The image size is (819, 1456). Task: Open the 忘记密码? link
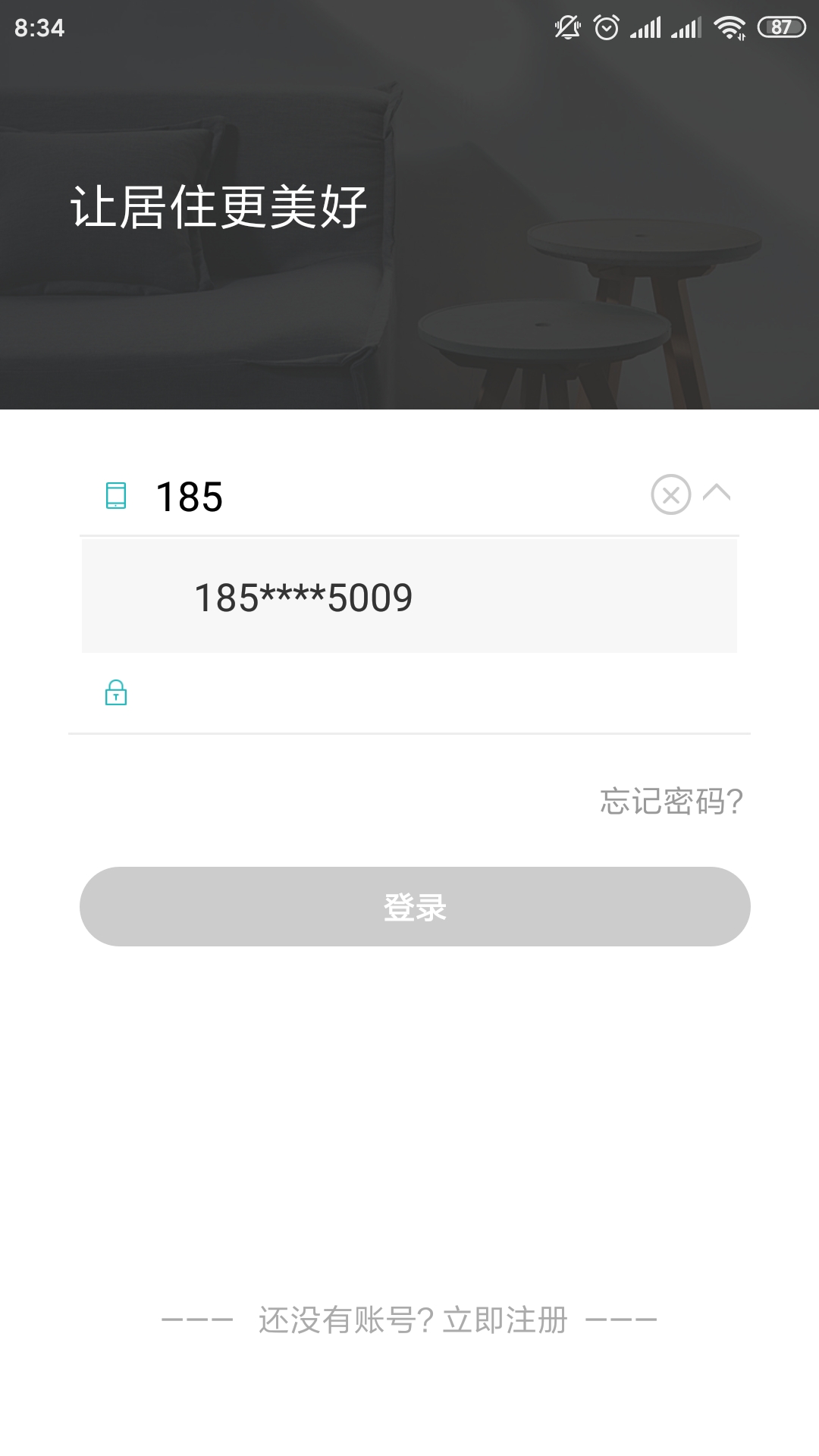click(x=670, y=802)
